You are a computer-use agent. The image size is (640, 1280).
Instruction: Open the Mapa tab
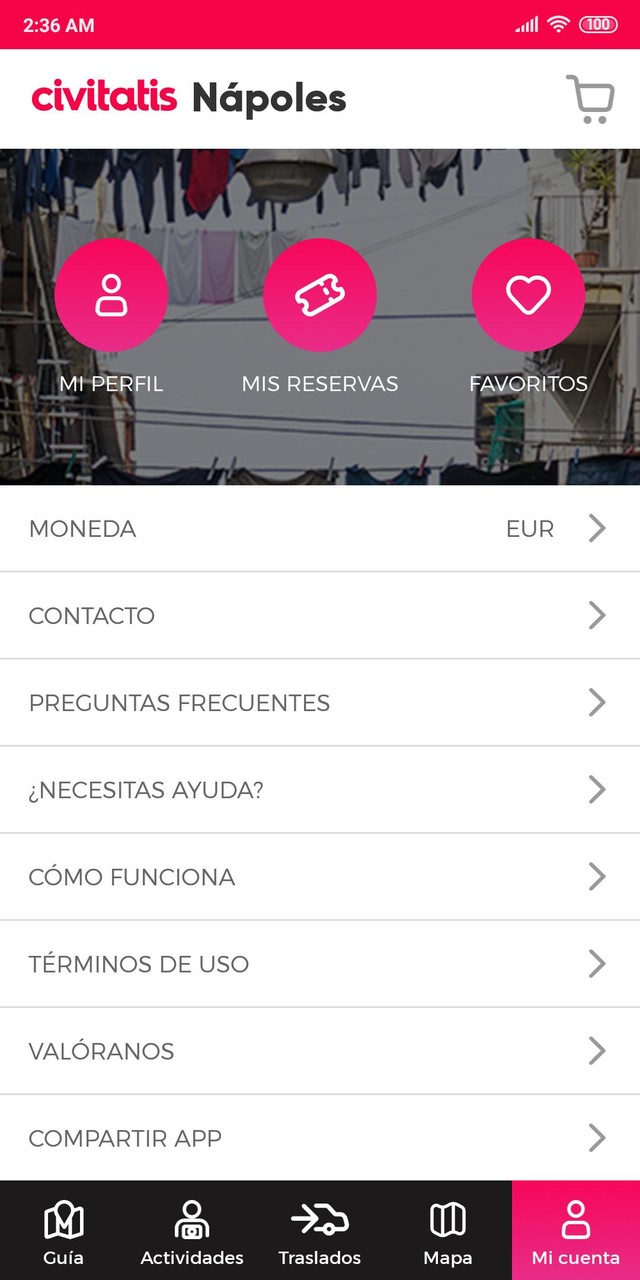click(448, 1232)
